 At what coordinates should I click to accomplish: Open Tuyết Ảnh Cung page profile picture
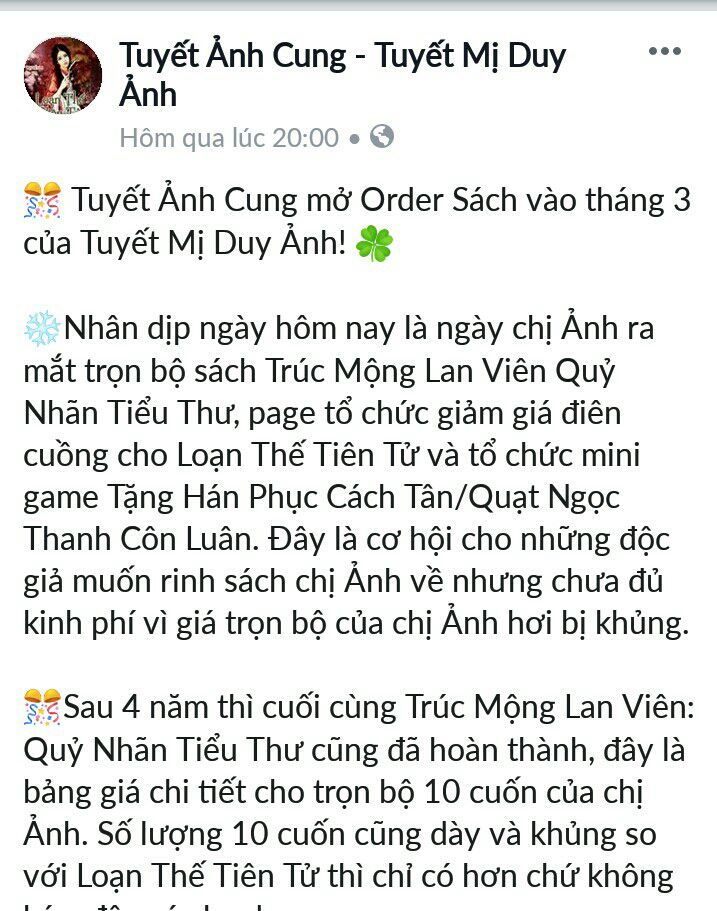coord(63,76)
